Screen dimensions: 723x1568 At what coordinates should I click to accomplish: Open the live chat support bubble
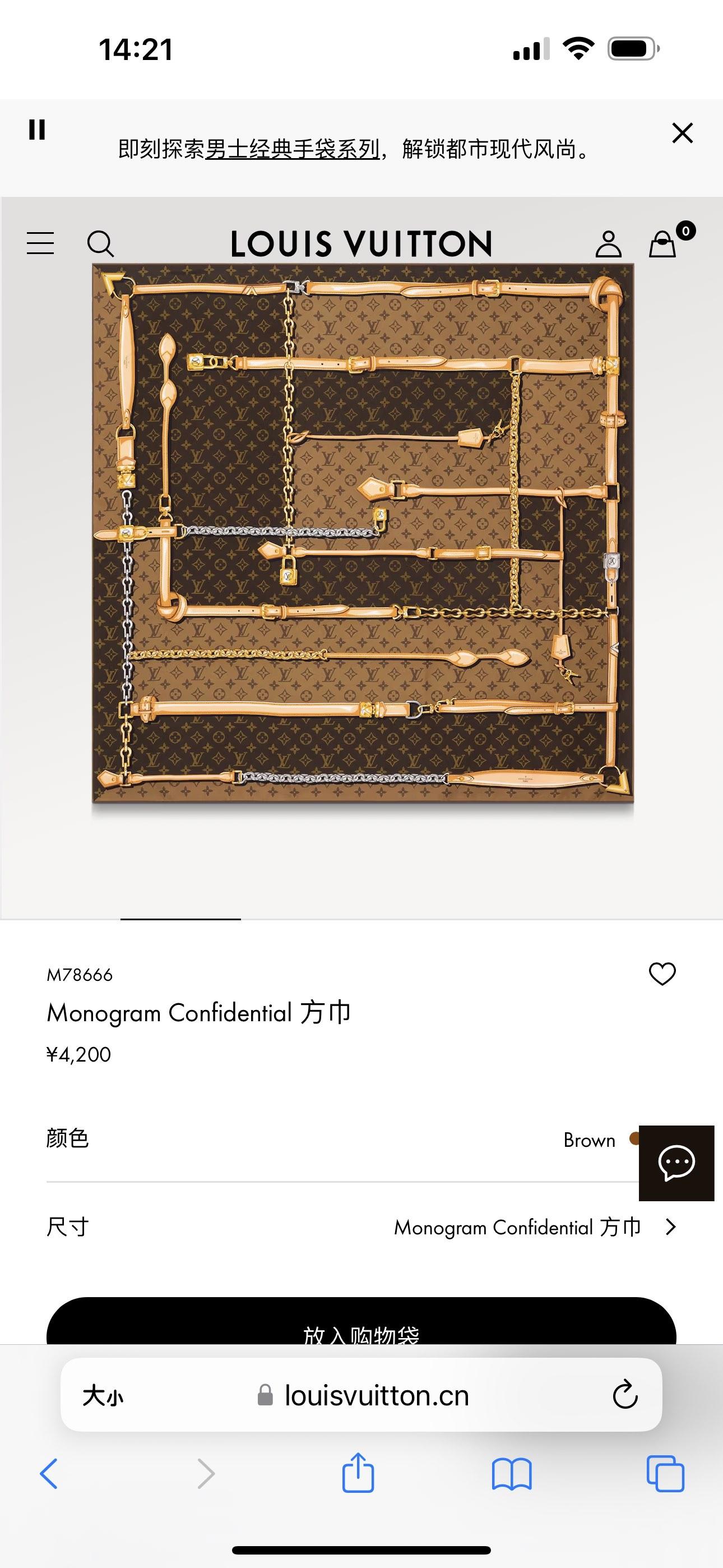(x=676, y=1163)
